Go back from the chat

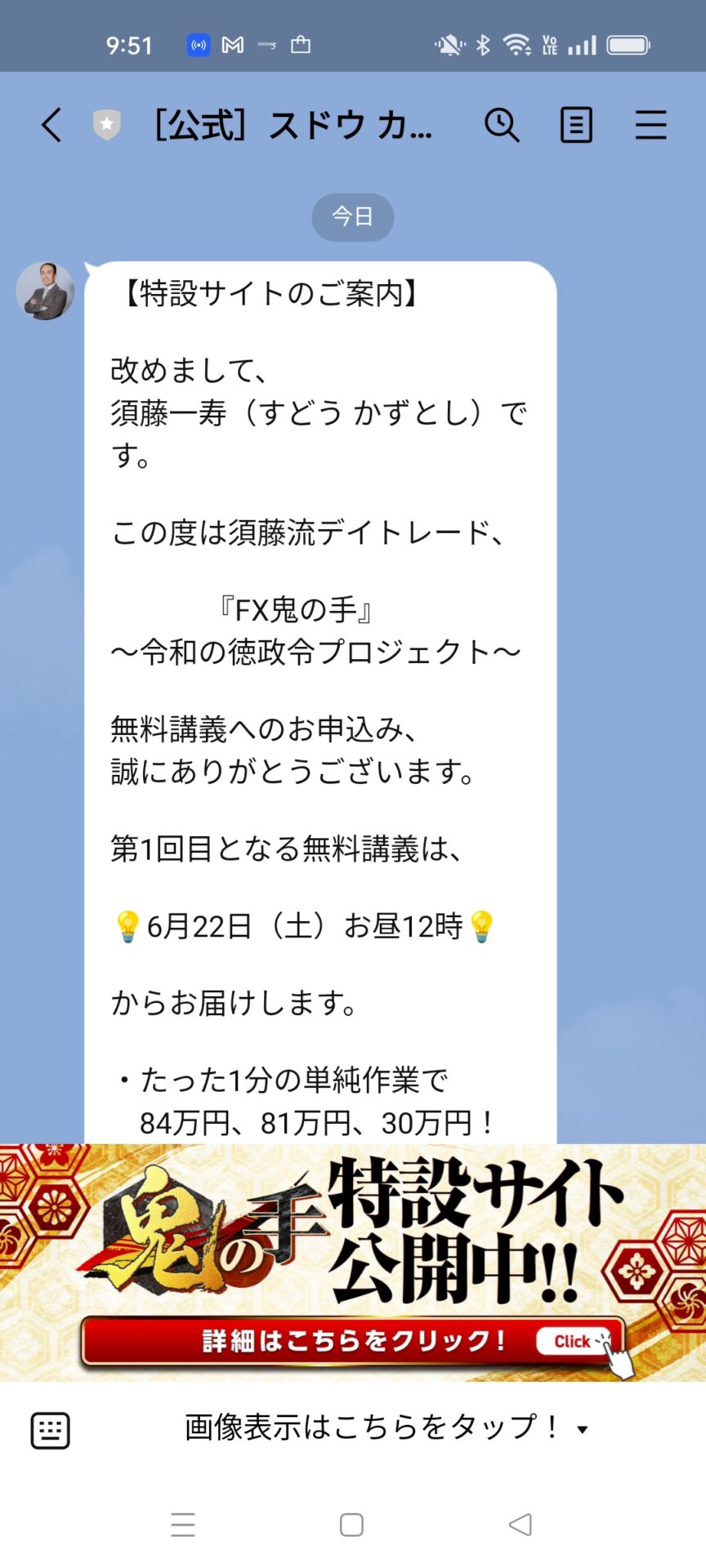[x=51, y=126]
